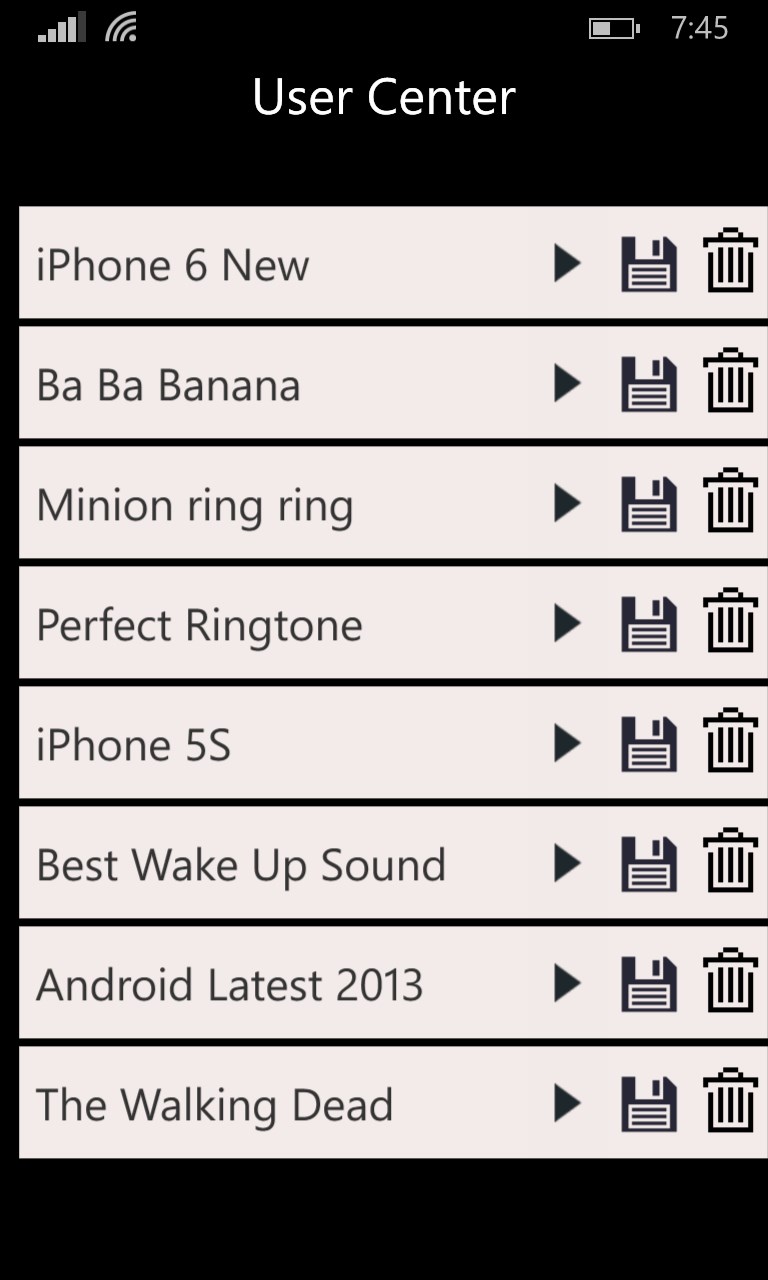Play Android Latest 2013 ringtone

567,983
